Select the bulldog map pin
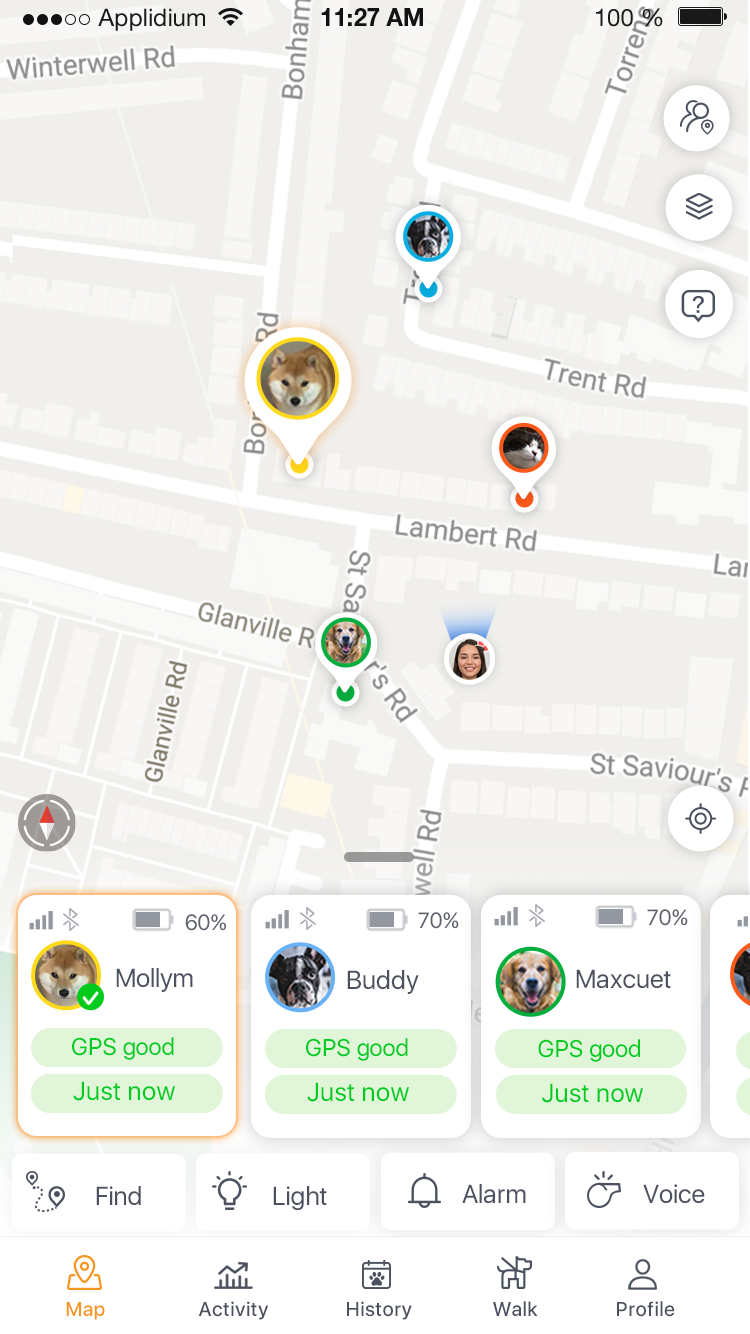Screen dimensions: 750x1334 [x=428, y=240]
